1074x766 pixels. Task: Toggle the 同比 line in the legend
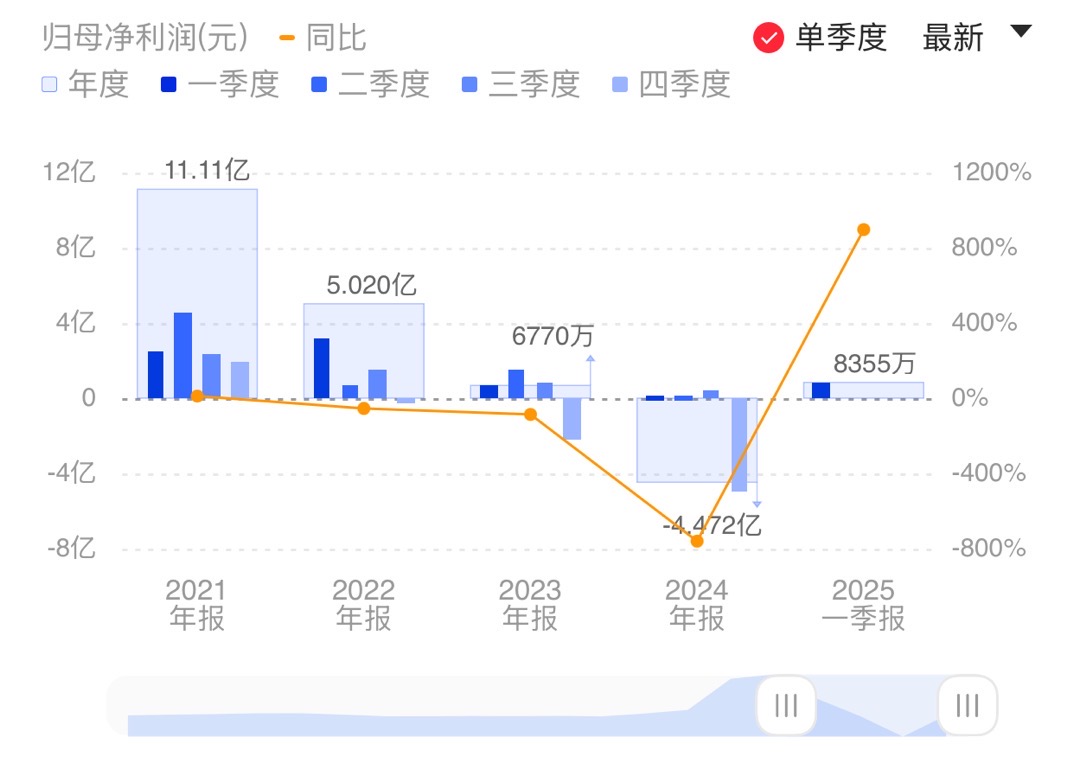tap(322, 38)
